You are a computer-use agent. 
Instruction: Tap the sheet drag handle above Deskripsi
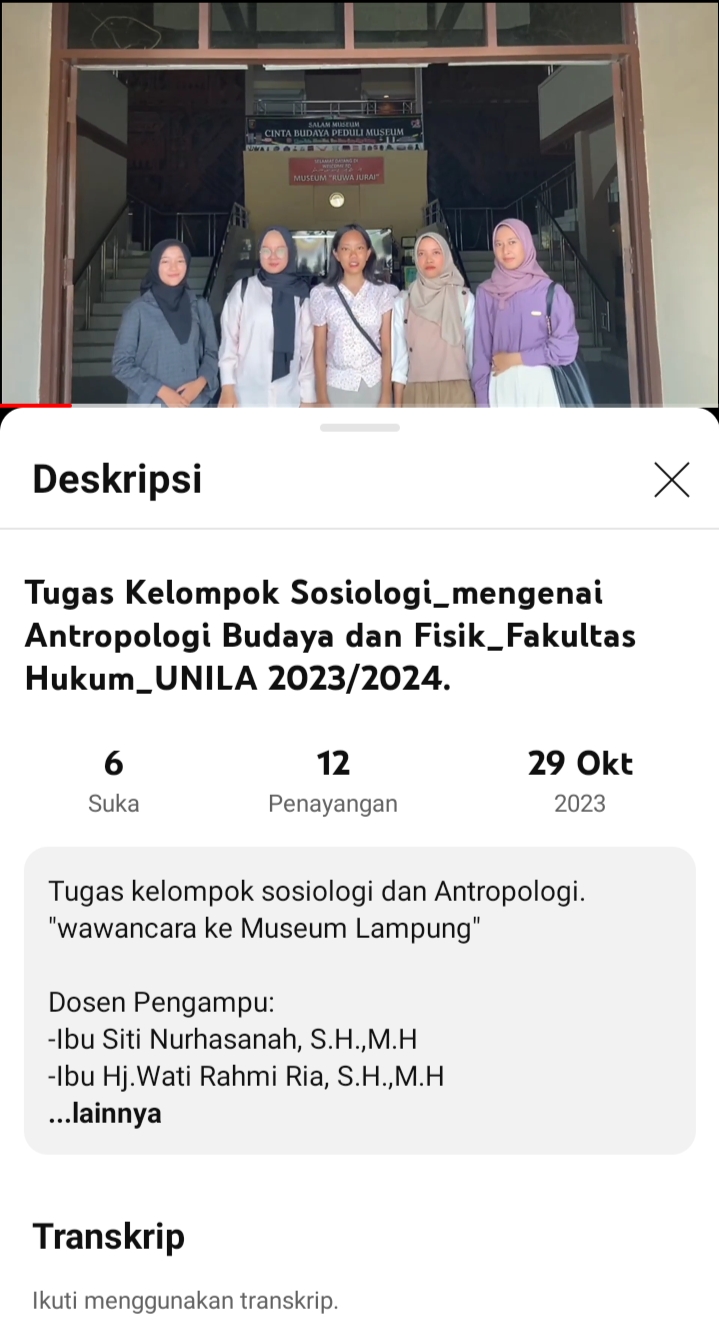[360, 428]
